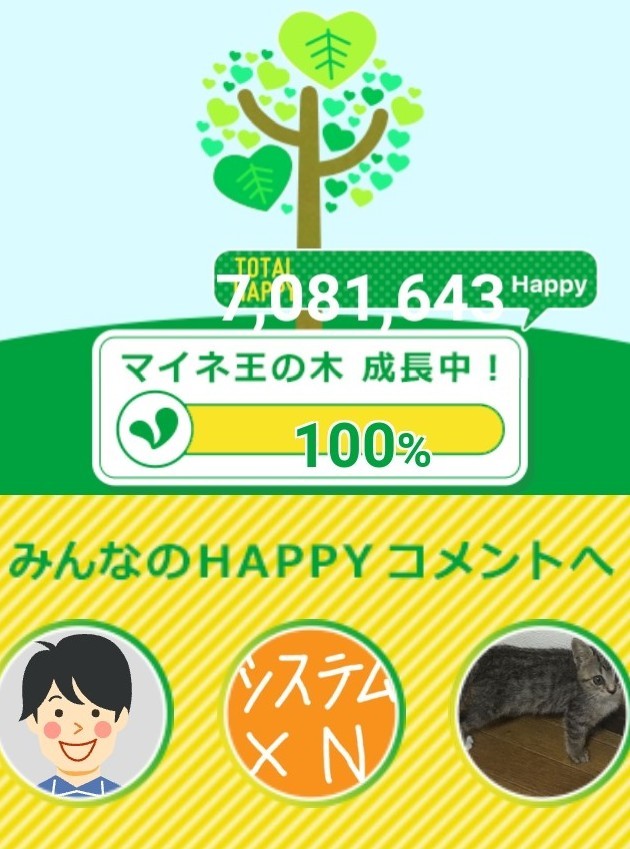This screenshot has width=630, height=849.
Task: Tap the マイネ王の木 成長中 progress card
Action: 309,407
